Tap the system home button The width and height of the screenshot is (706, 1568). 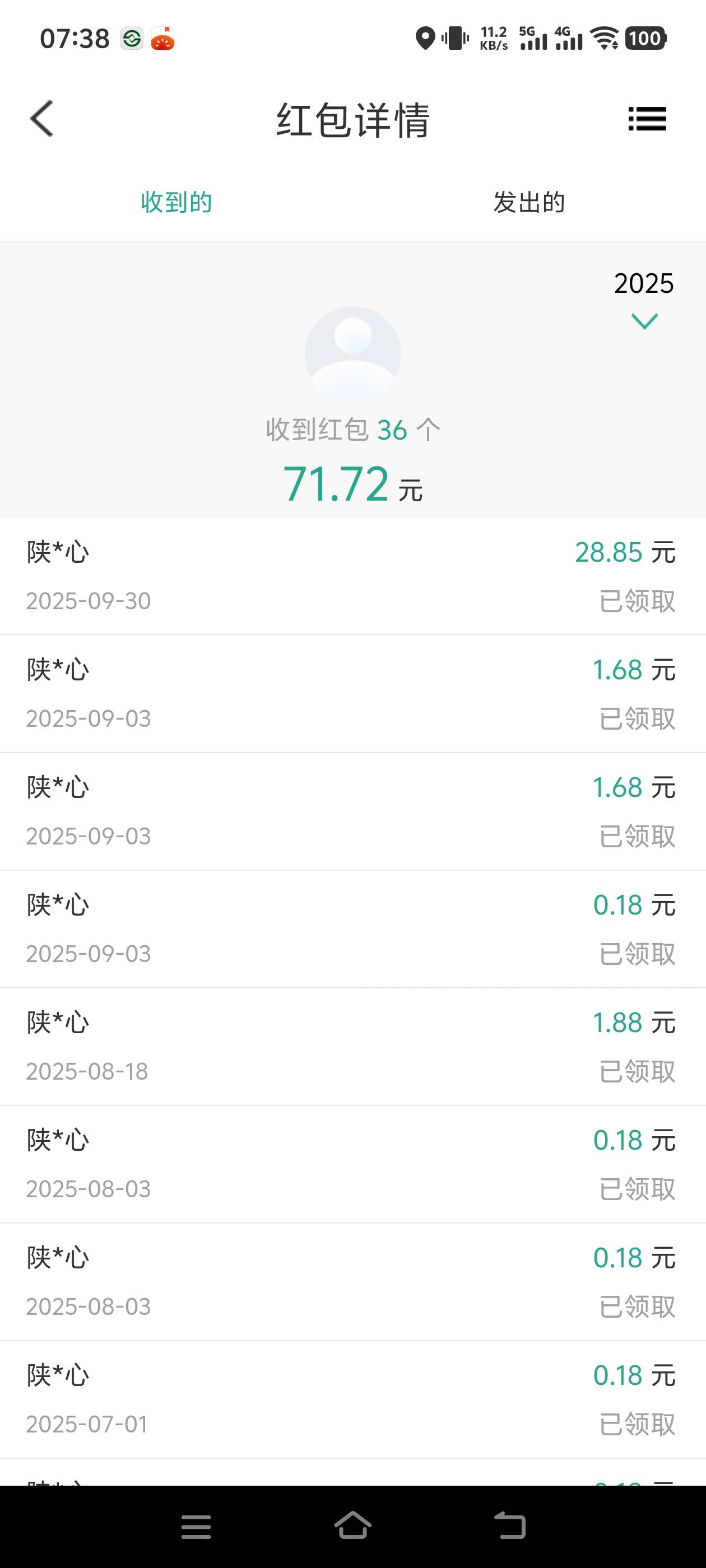coord(352,1526)
